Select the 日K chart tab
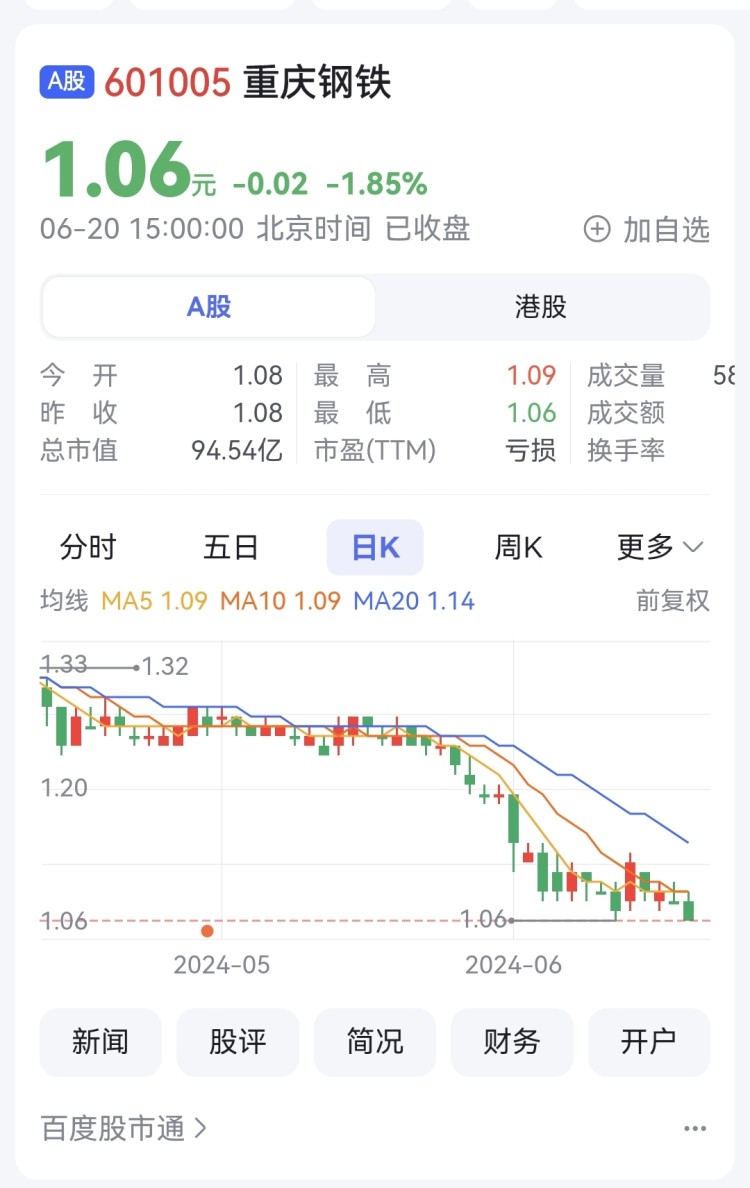Image resolution: width=750 pixels, height=1188 pixels. click(x=375, y=547)
